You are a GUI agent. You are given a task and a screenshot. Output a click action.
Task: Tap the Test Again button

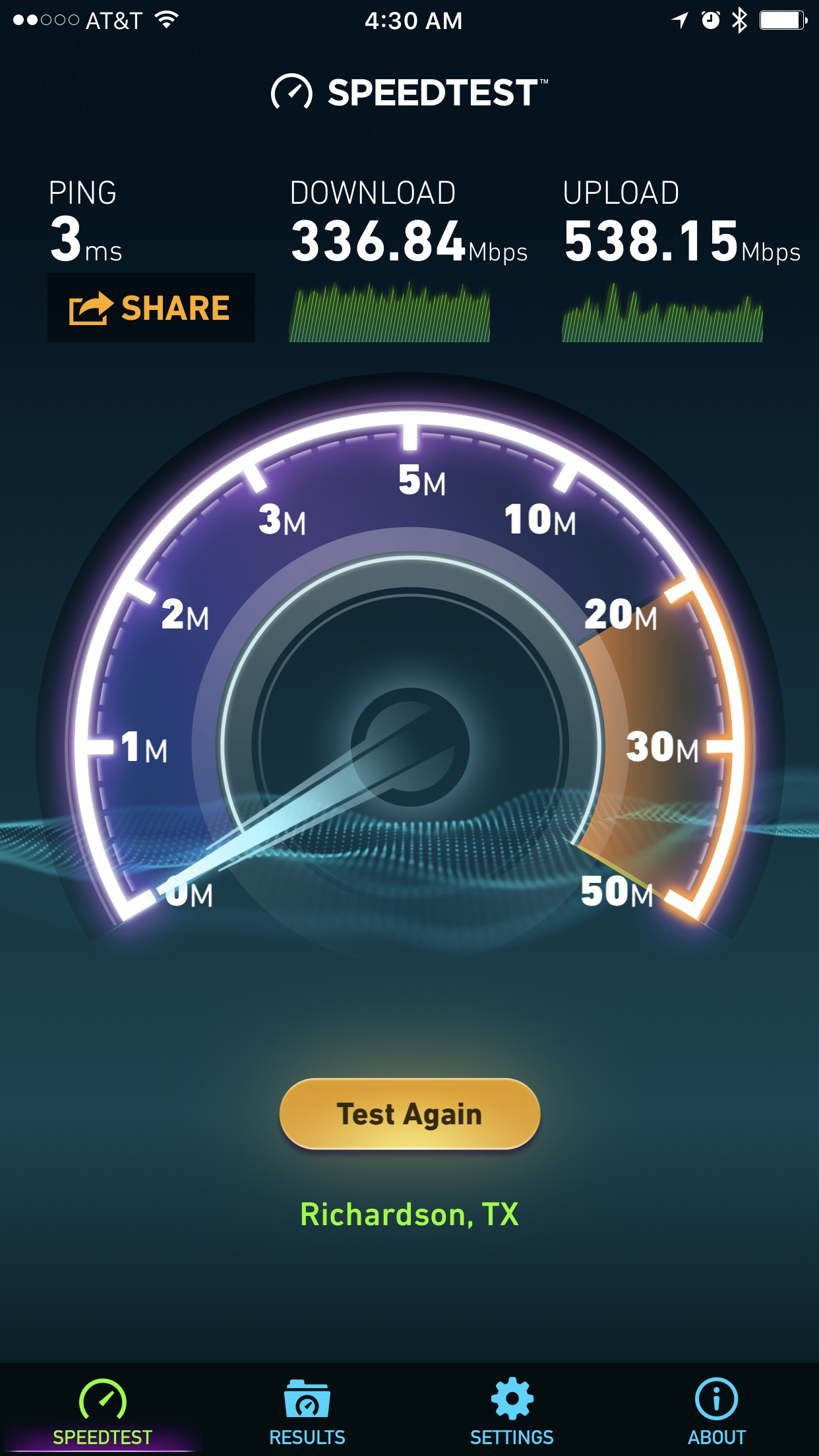pos(409,1114)
